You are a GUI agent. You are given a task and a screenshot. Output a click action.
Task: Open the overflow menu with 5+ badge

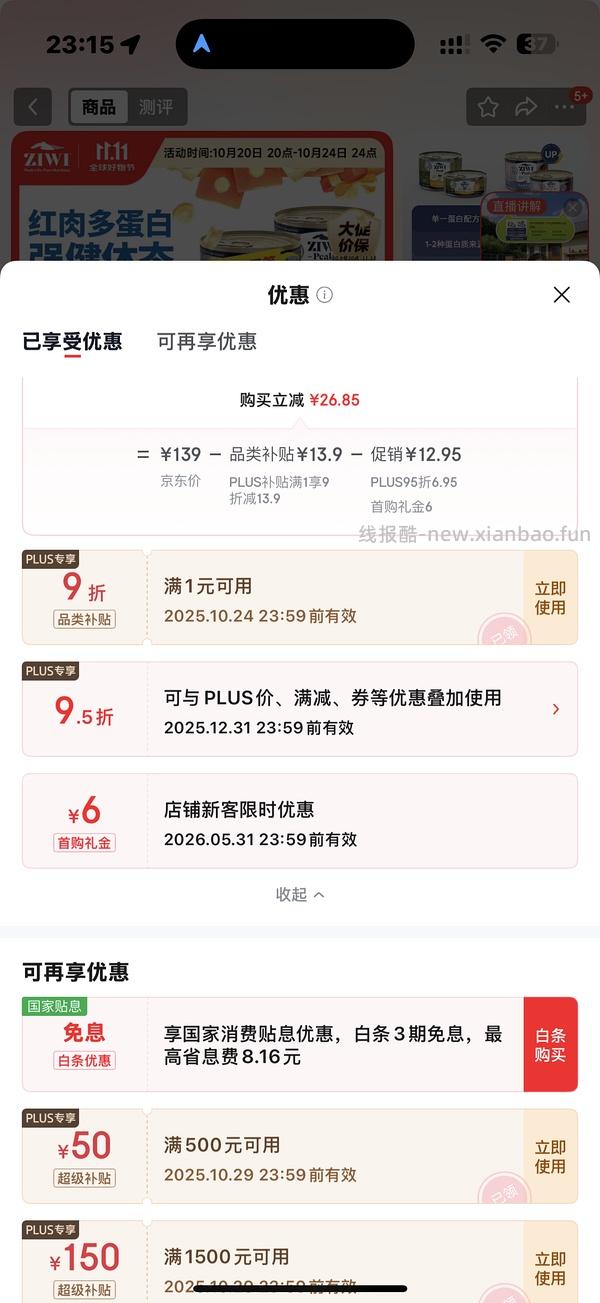565,107
